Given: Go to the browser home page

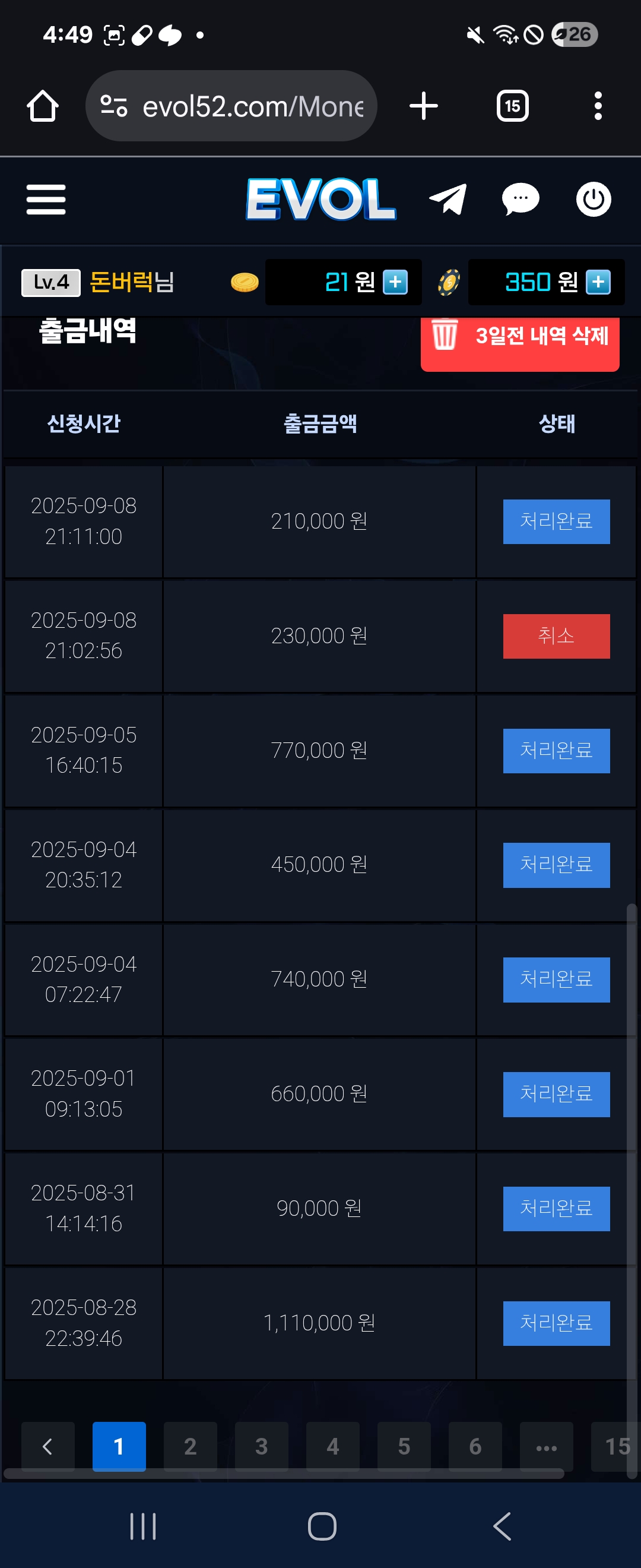Looking at the screenshot, I should click(43, 106).
